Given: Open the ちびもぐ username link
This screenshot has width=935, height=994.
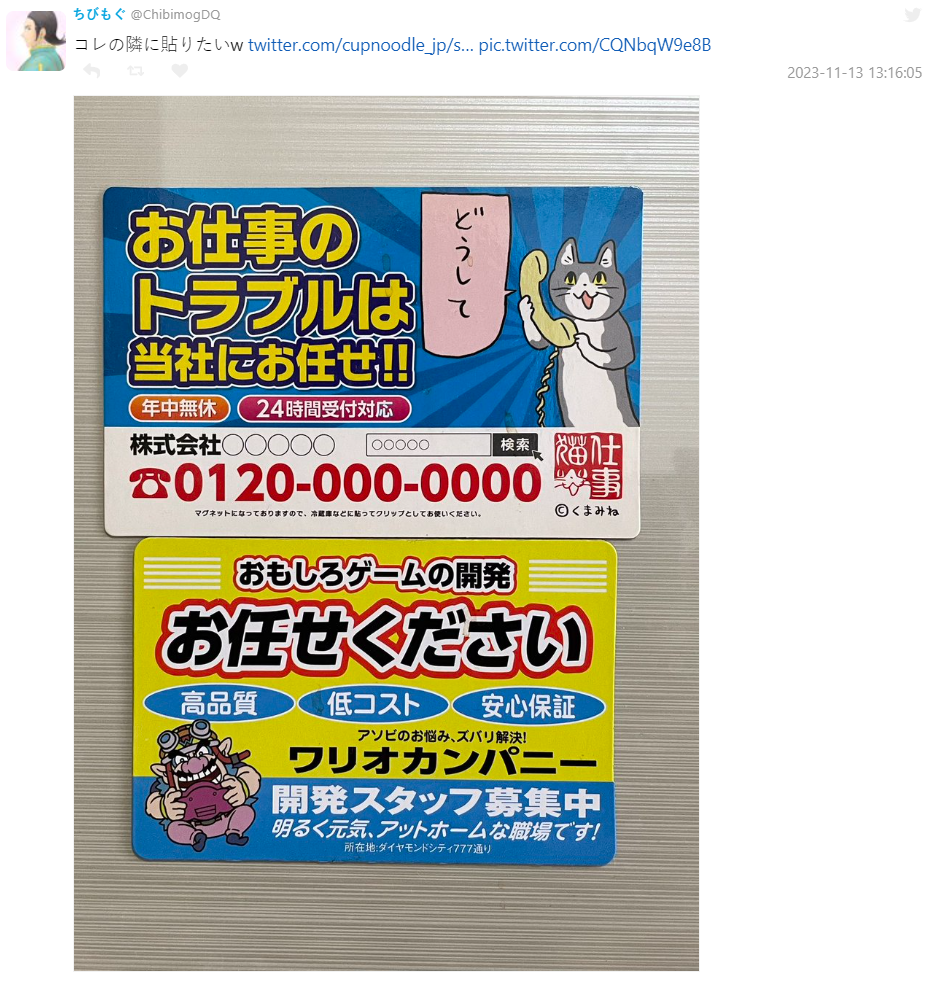Looking at the screenshot, I should [x=99, y=14].
